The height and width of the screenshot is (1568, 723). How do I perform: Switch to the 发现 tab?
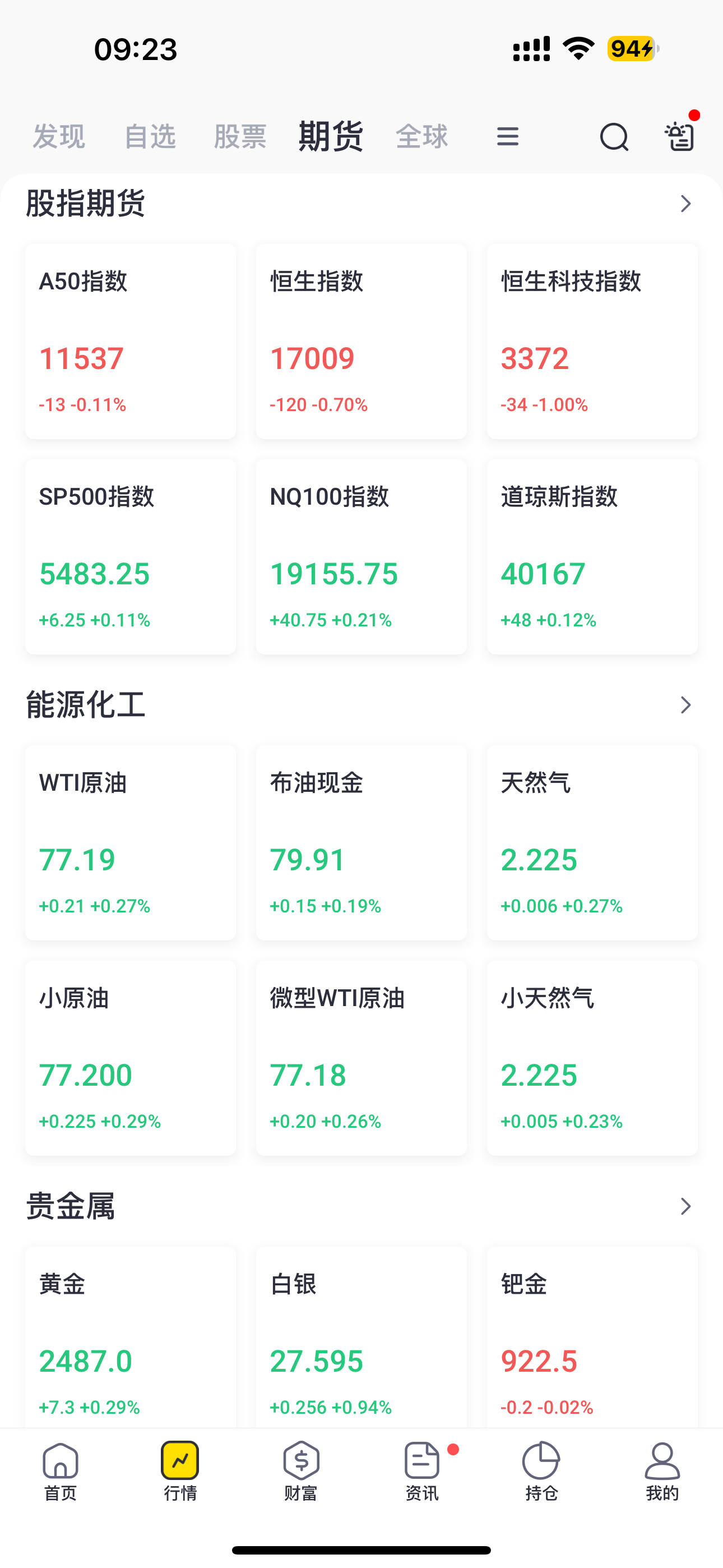pos(59,136)
